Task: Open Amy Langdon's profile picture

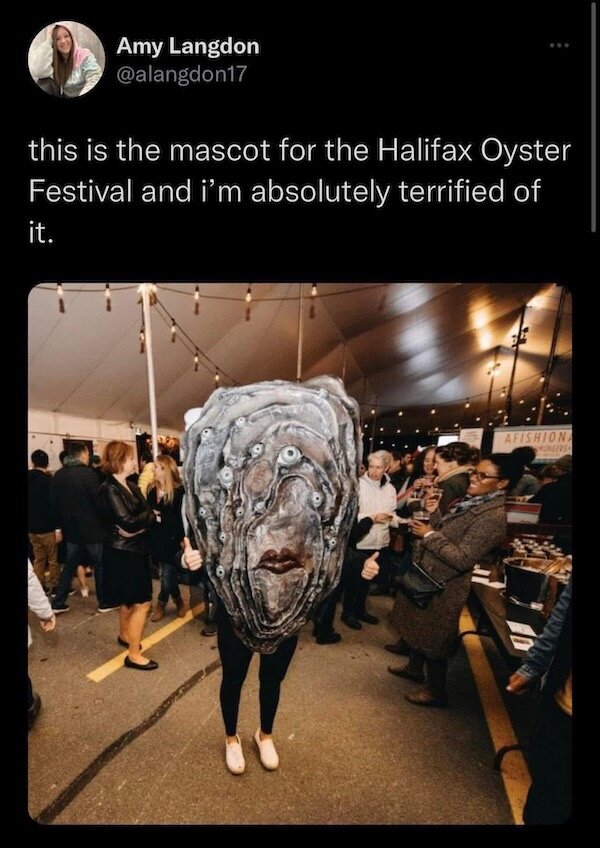Action: click(66, 58)
